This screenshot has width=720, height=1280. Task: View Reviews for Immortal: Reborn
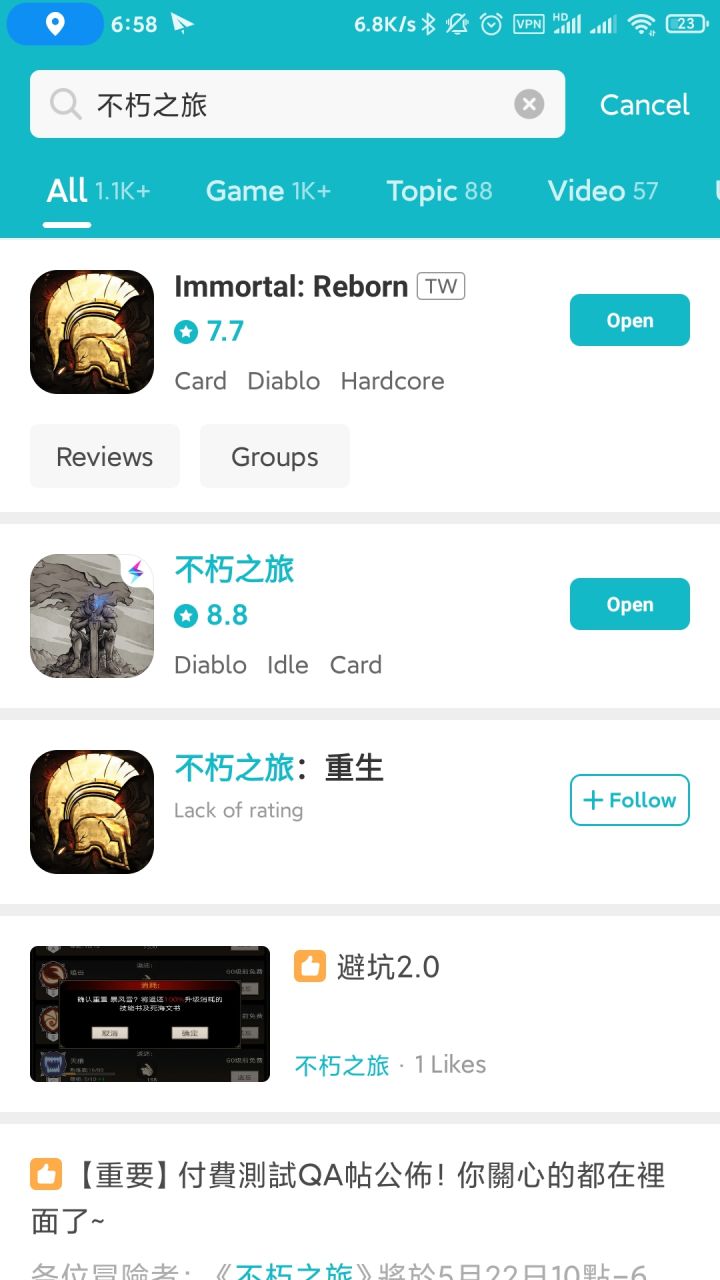point(104,456)
